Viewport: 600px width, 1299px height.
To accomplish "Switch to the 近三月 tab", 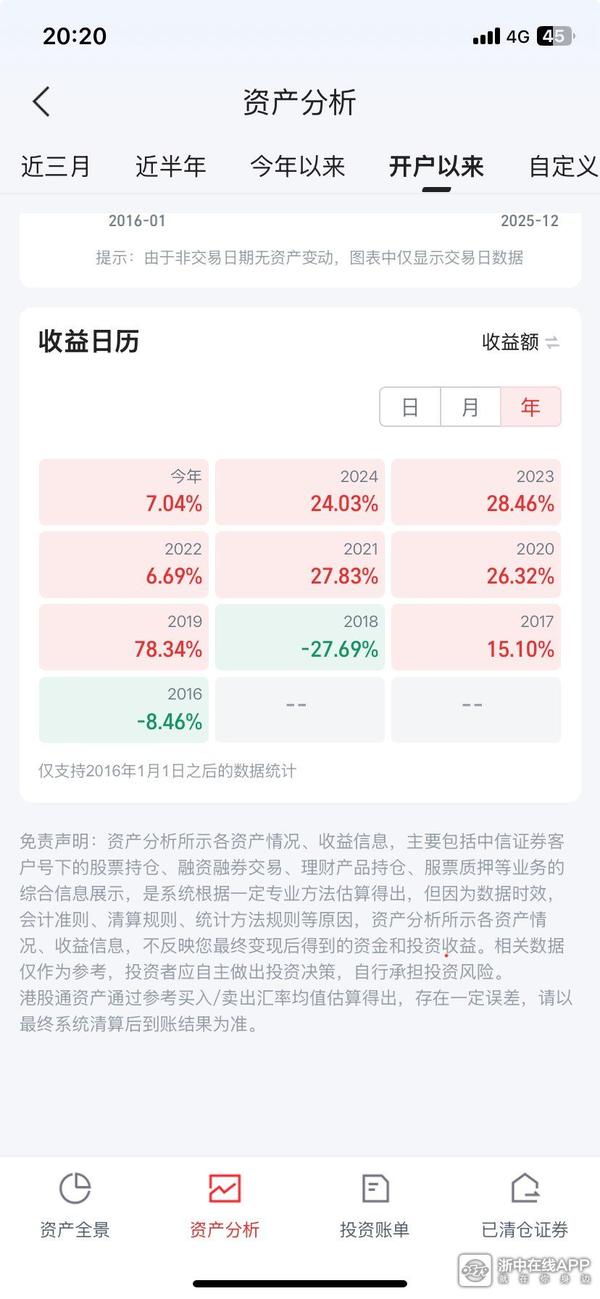I will (x=56, y=166).
